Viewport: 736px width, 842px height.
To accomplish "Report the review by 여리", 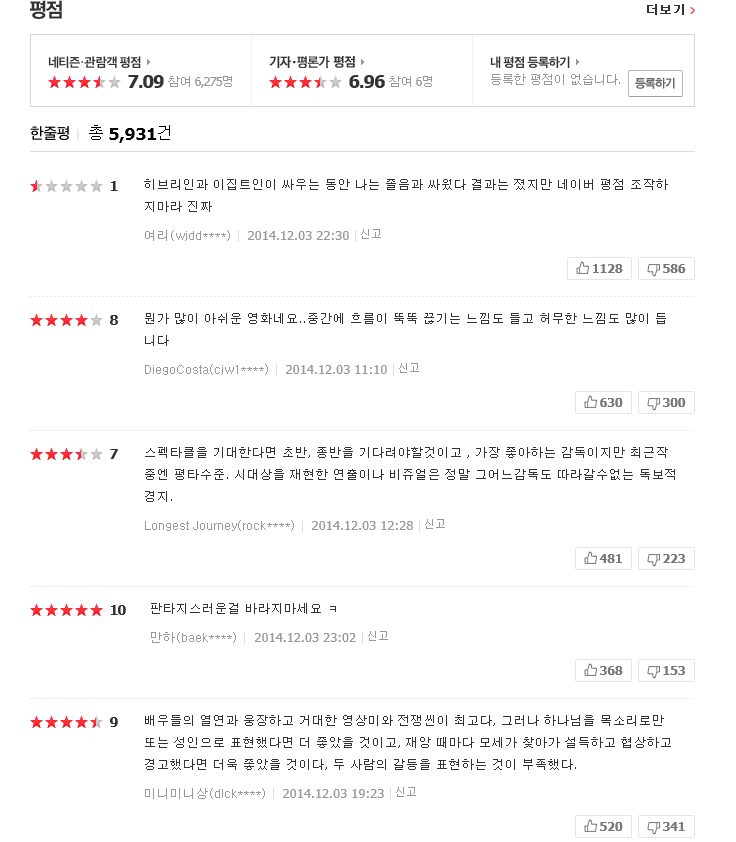I will click(371, 234).
